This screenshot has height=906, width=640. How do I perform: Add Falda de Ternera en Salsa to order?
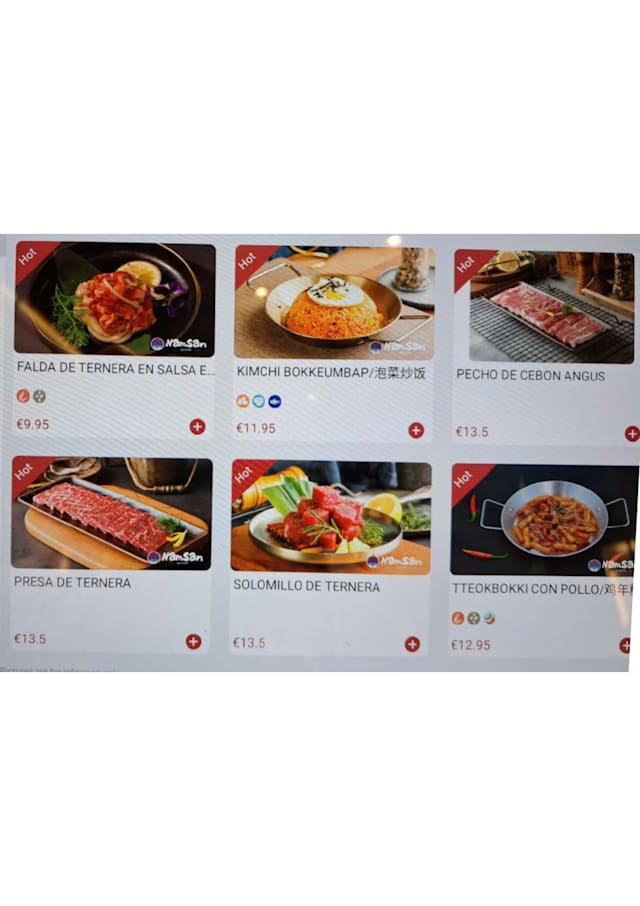pyautogui.click(x=197, y=427)
